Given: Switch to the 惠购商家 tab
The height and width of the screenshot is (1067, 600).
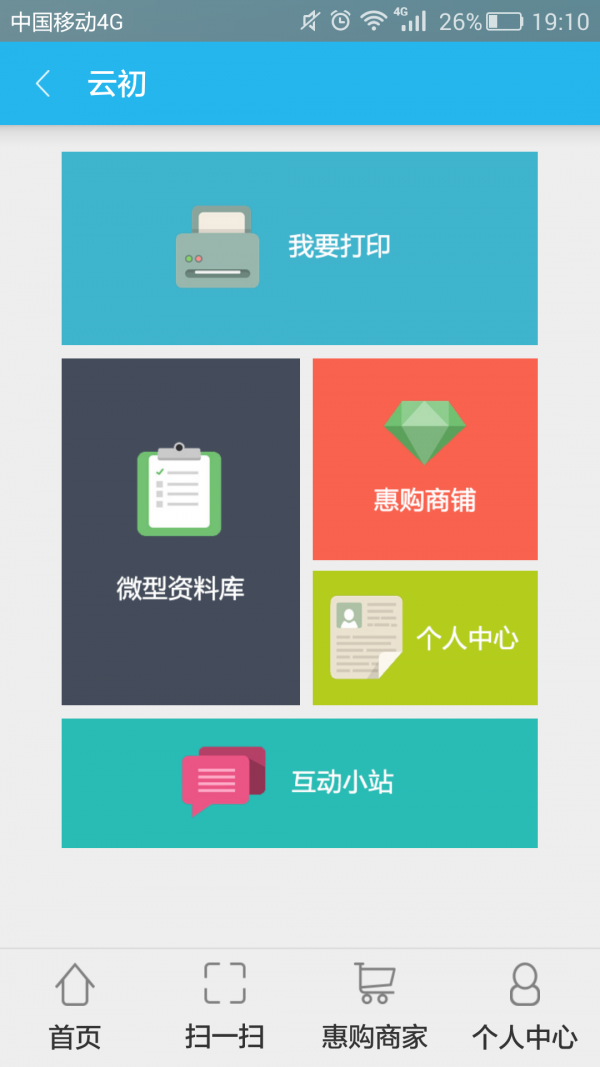Looking at the screenshot, I should [x=375, y=1006].
